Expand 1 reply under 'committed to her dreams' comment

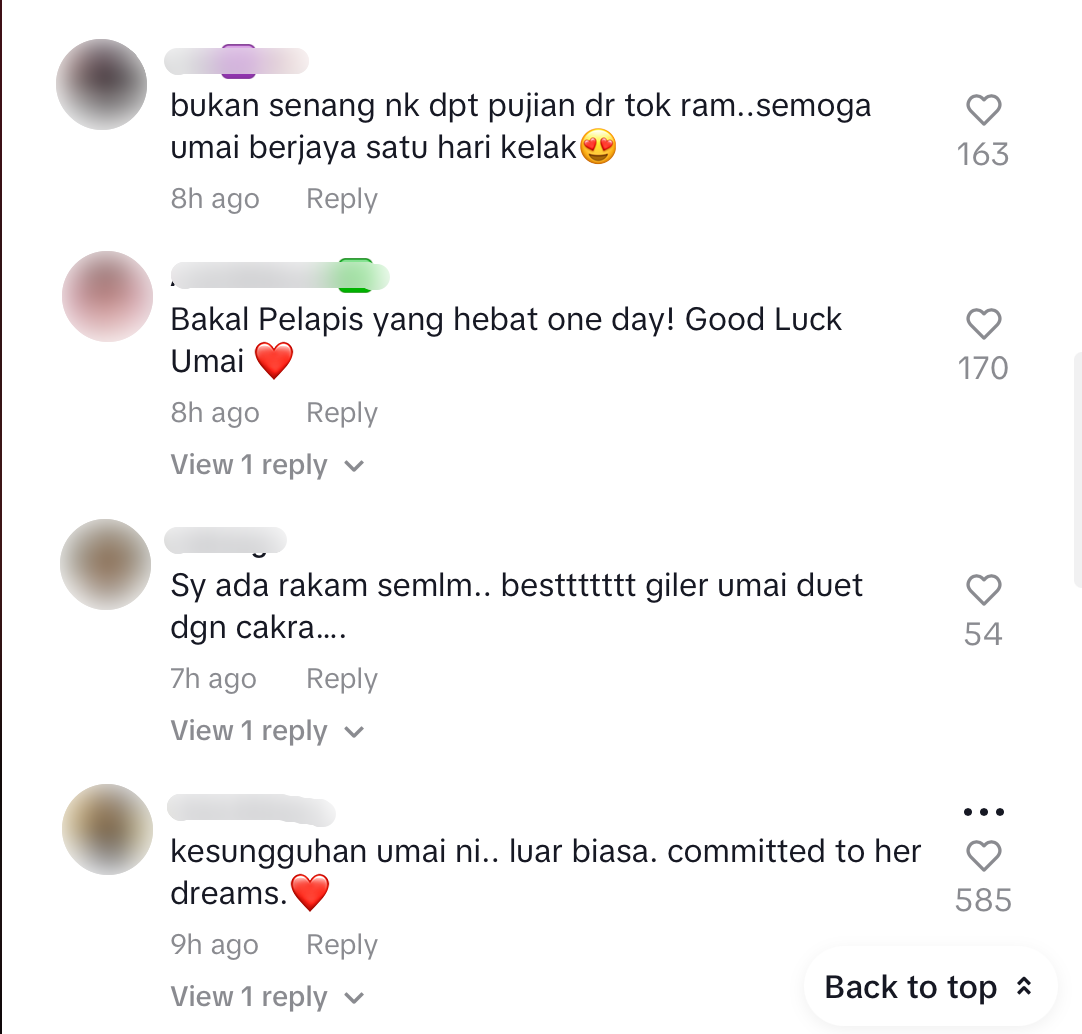point(266,997)
